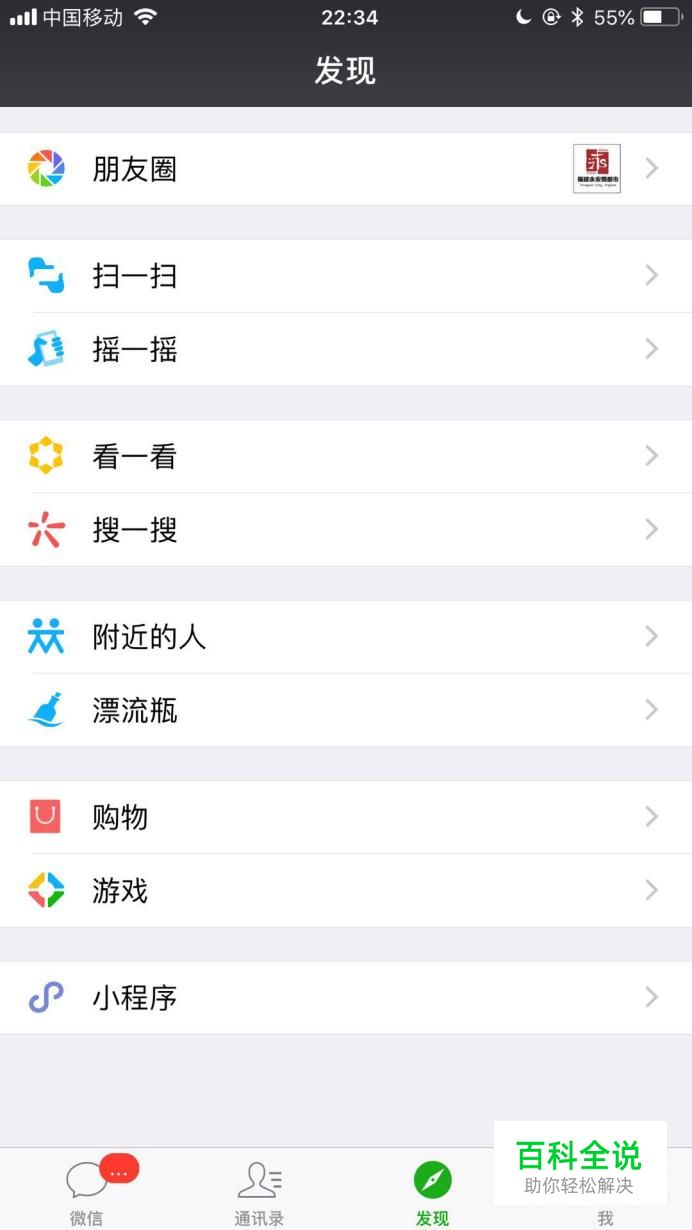Switch to the 微信 chats tab
This screenshot has height=1230, width=692.
tap(87, 1190)
